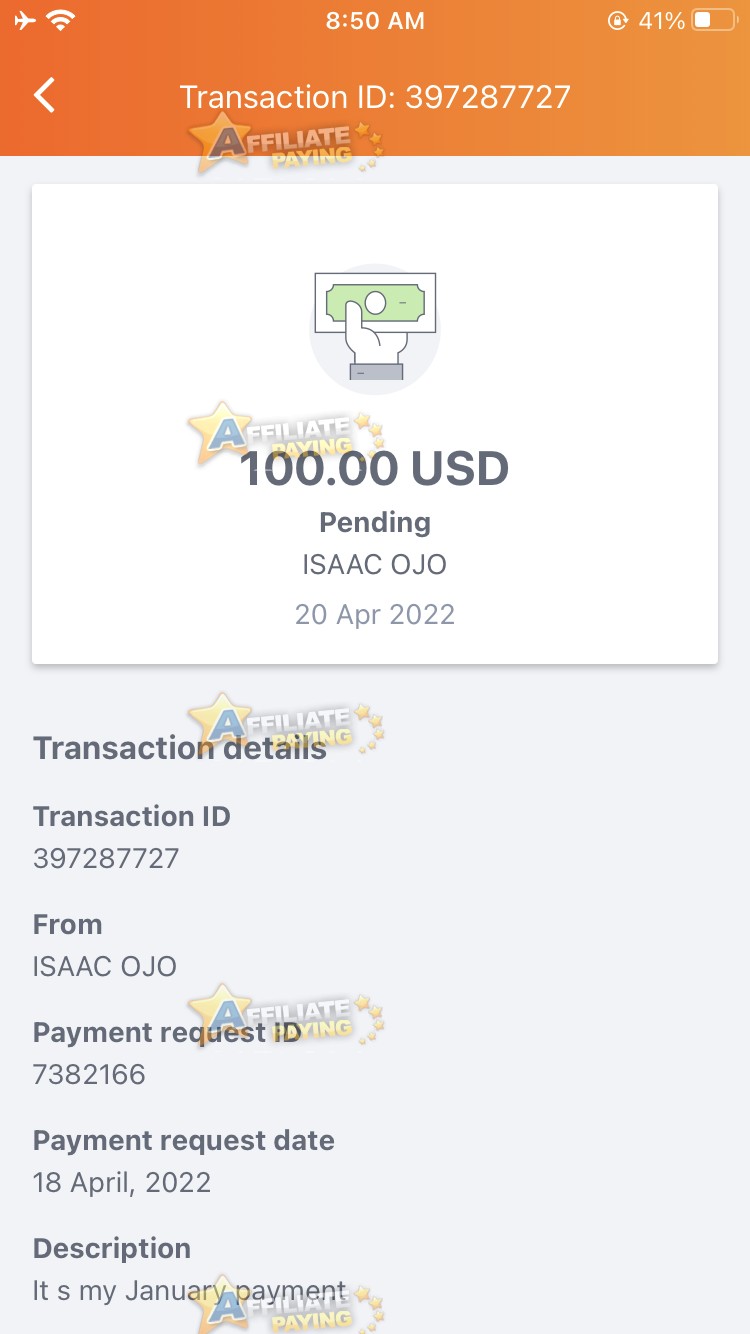This screenshot has width=750, height=1334.
Task: Tap the 41% battery percentage text
Action: [663, 19]
